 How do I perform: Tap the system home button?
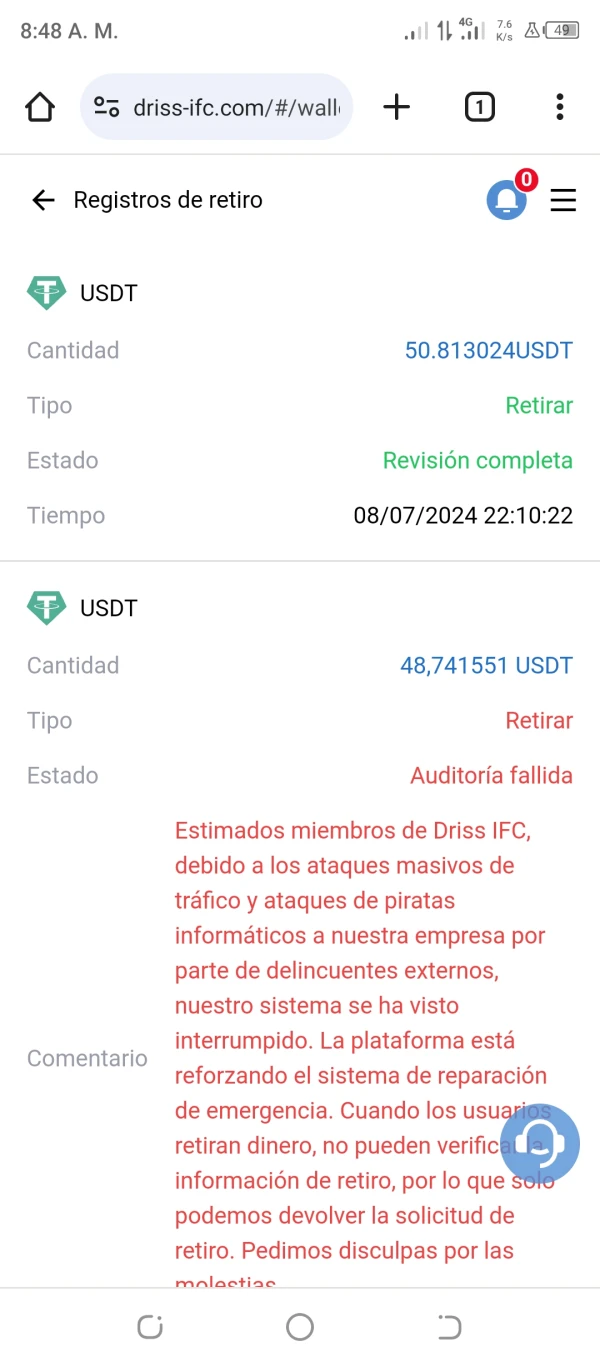300,1327
